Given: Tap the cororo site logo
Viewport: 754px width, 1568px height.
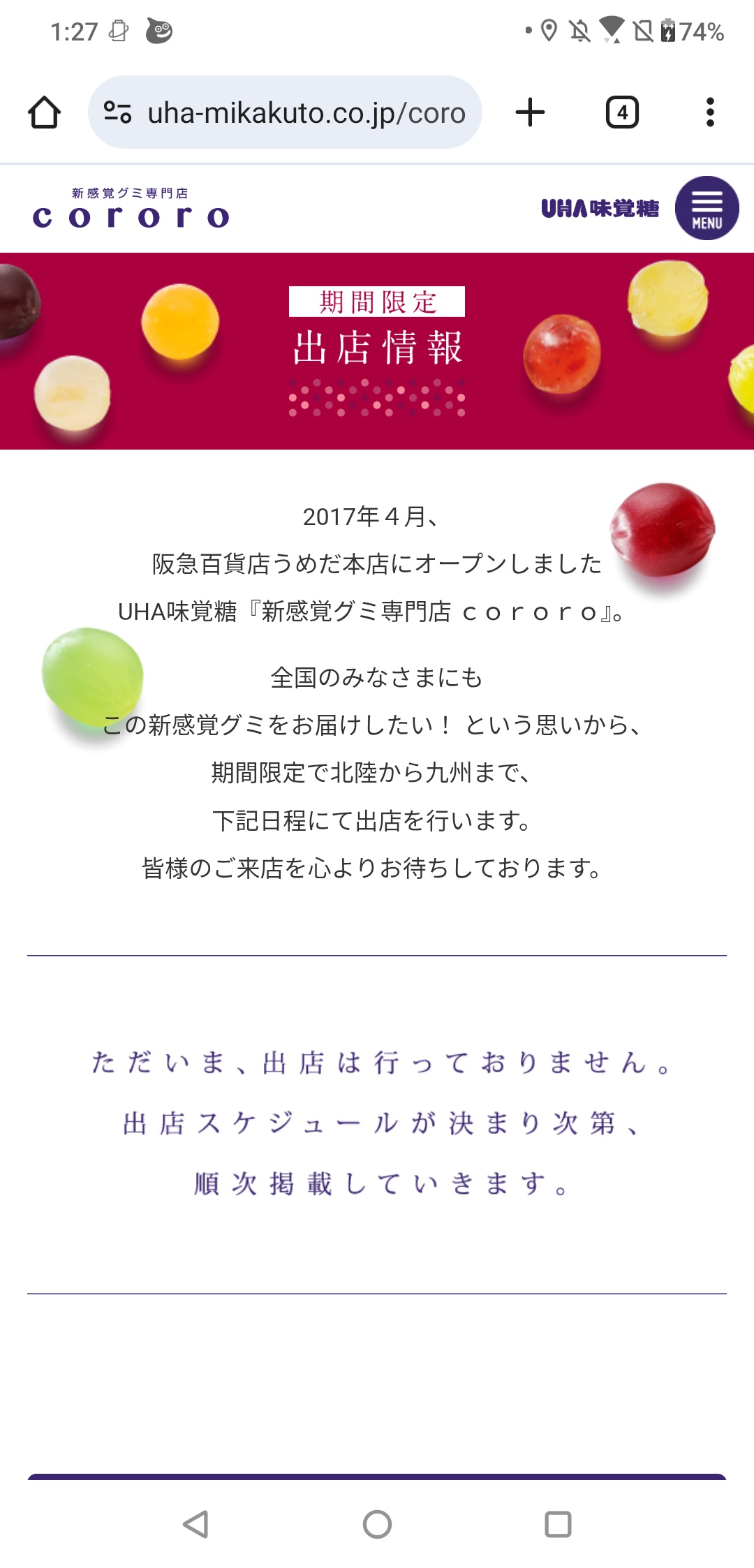Looking at the screenshot, I should [131, 209].
